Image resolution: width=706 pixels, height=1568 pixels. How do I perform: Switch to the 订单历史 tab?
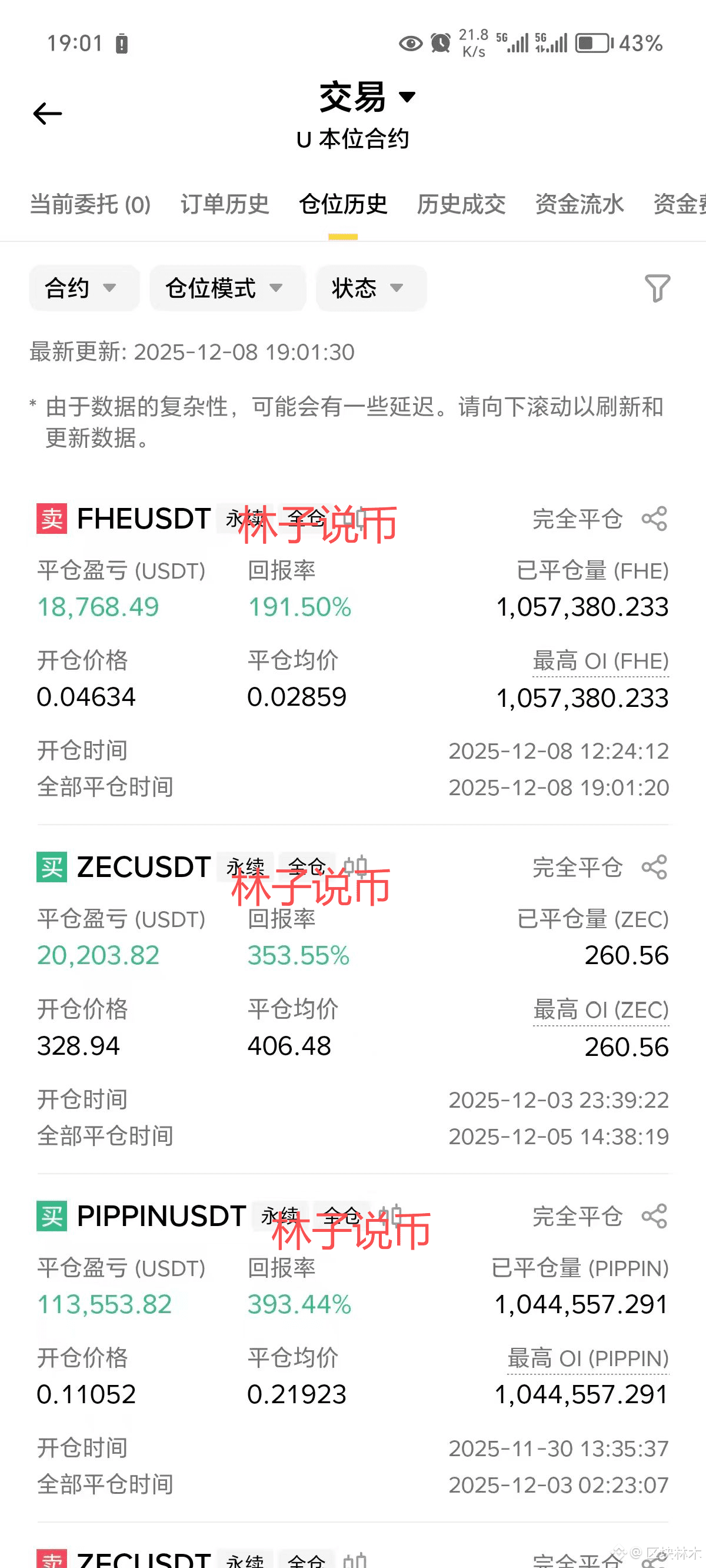(x=225, y=204)
